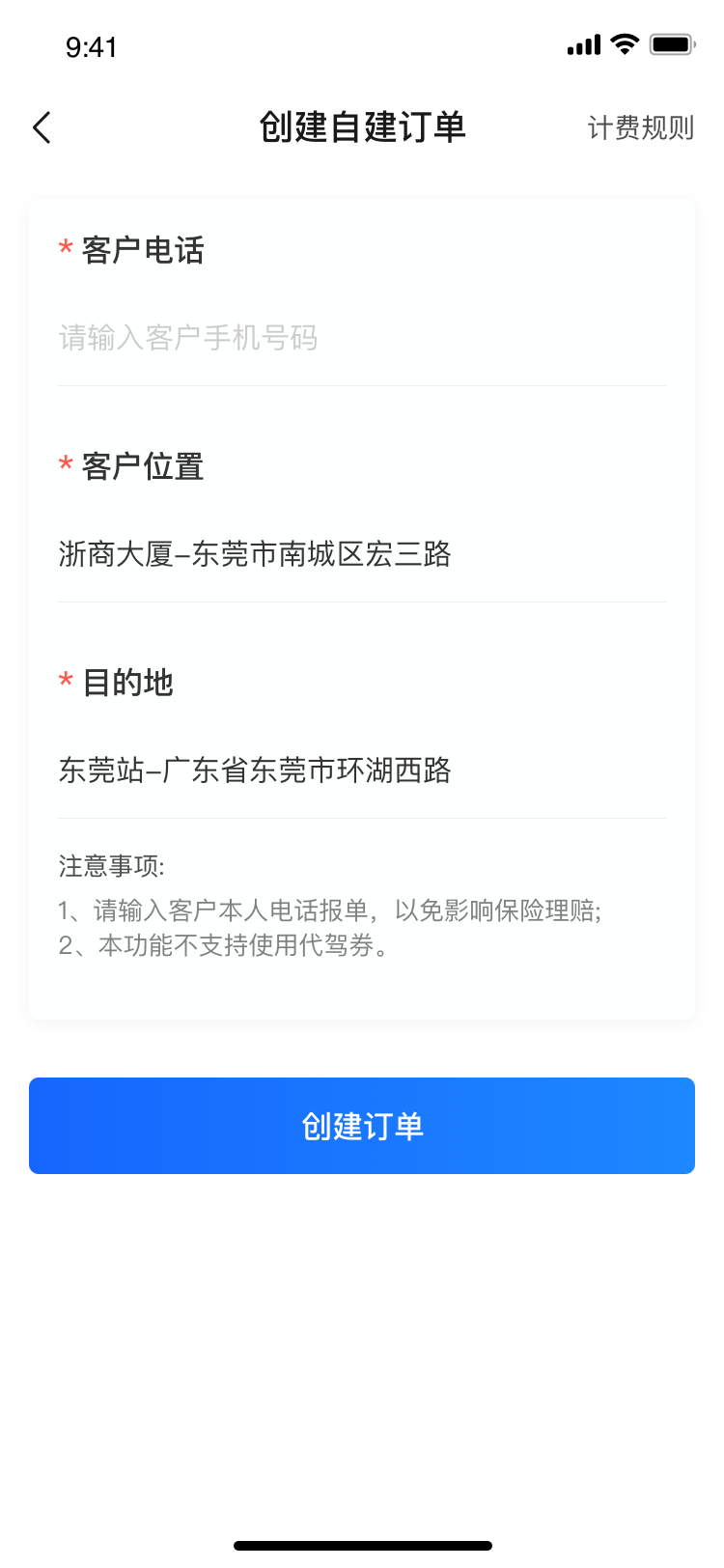Open 计费规则 billing rules
This screenshot has width=724, height=1568.
tap(640, 127)
